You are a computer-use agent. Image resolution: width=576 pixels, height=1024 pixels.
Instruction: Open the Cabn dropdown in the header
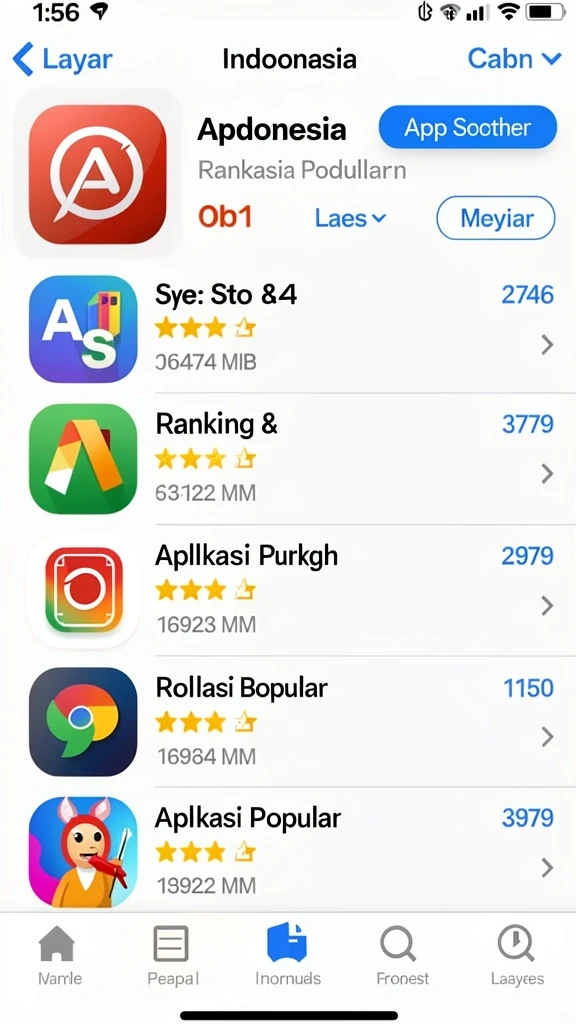click(x=514, y=59)
